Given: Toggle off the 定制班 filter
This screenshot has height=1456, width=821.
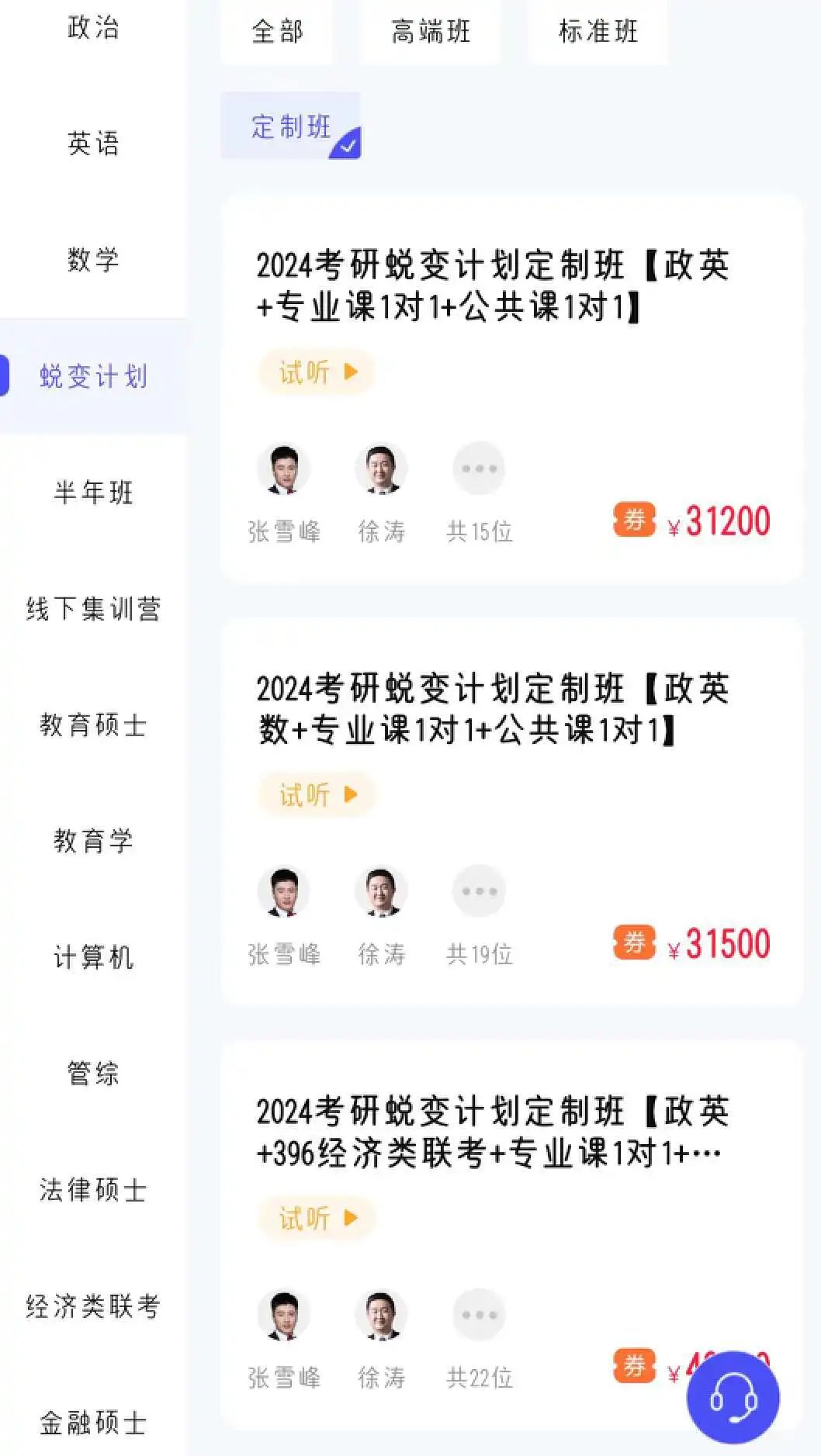Looking at the screenshot, I should (291, 129).
